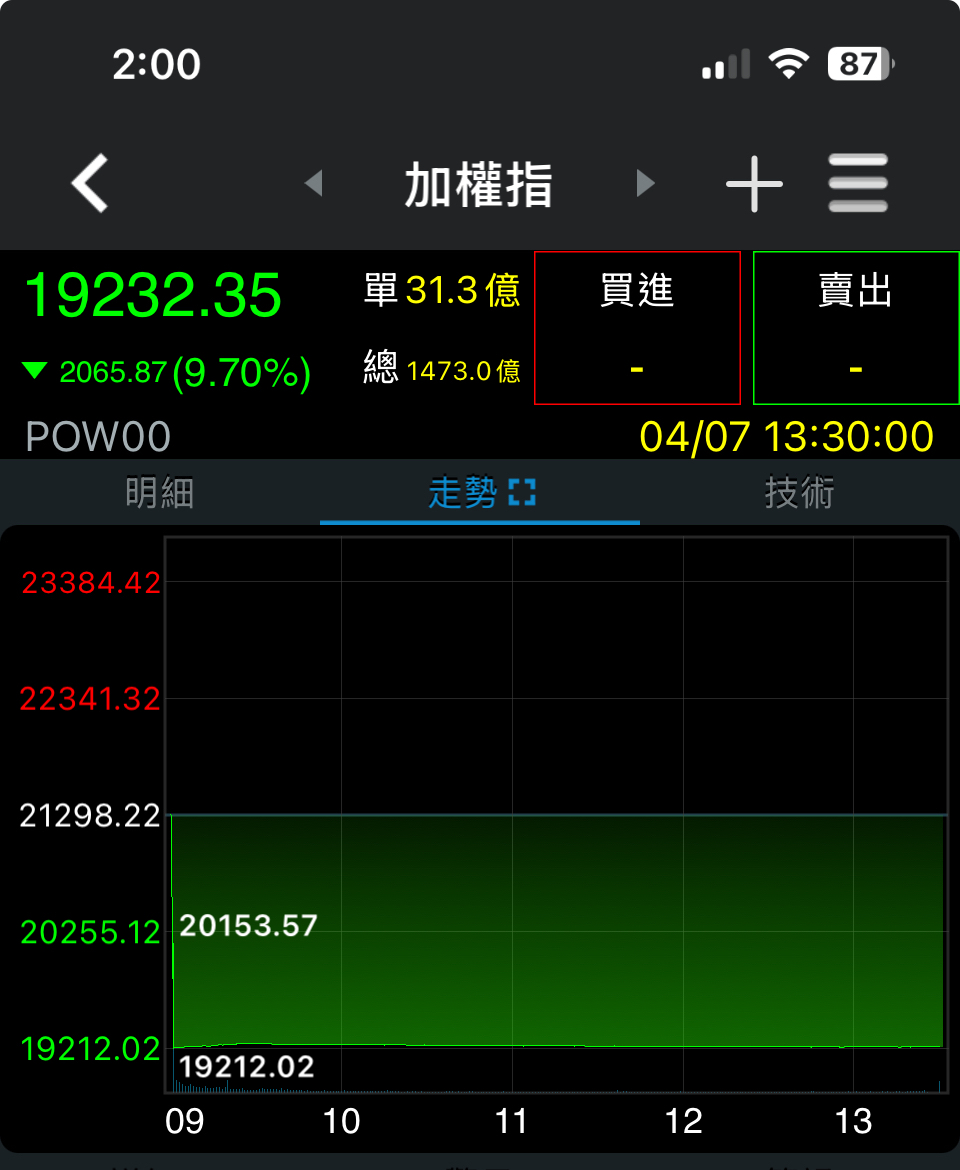
Task: Expand the 走勢 chart to fullscreen
Action: [x=522, y=492]
